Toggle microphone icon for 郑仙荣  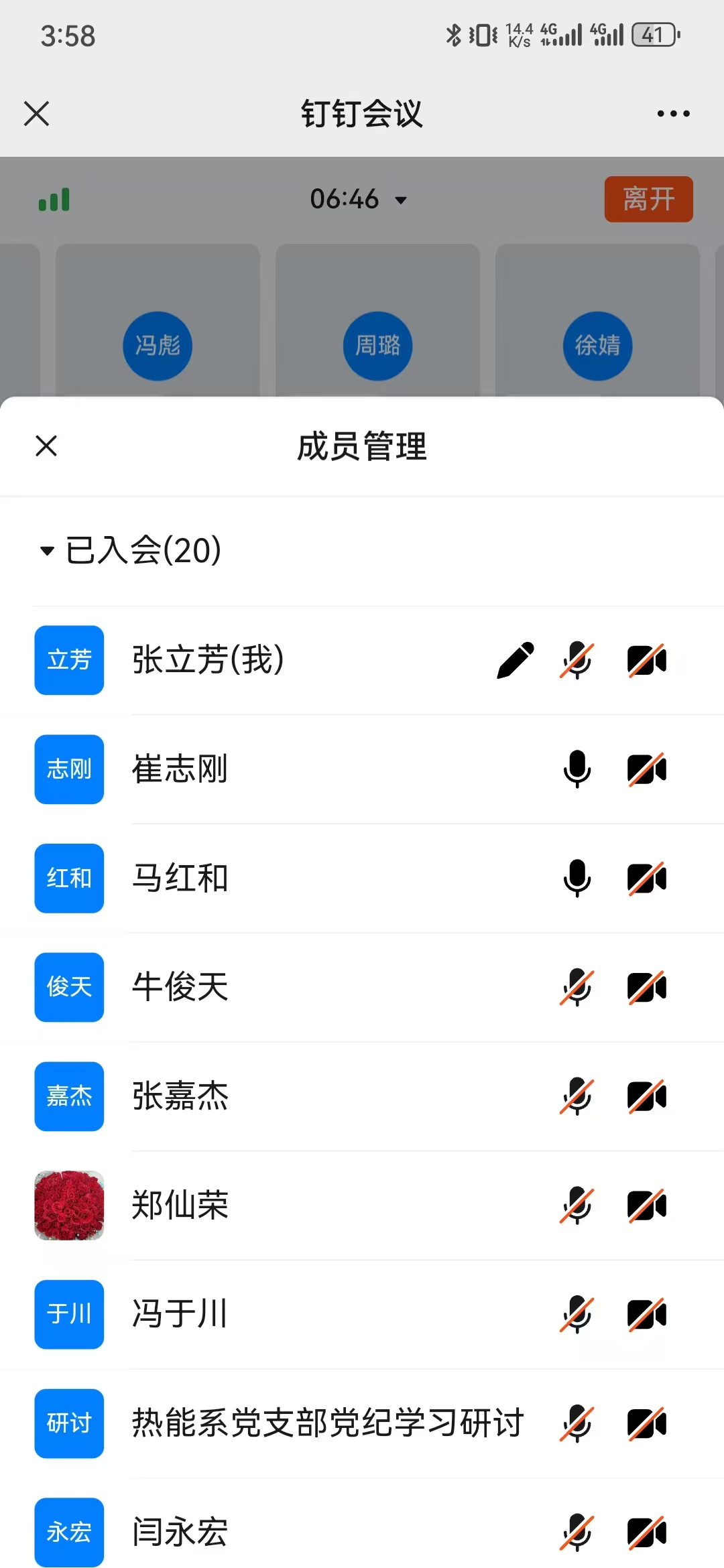click(x=577, y=1205)
